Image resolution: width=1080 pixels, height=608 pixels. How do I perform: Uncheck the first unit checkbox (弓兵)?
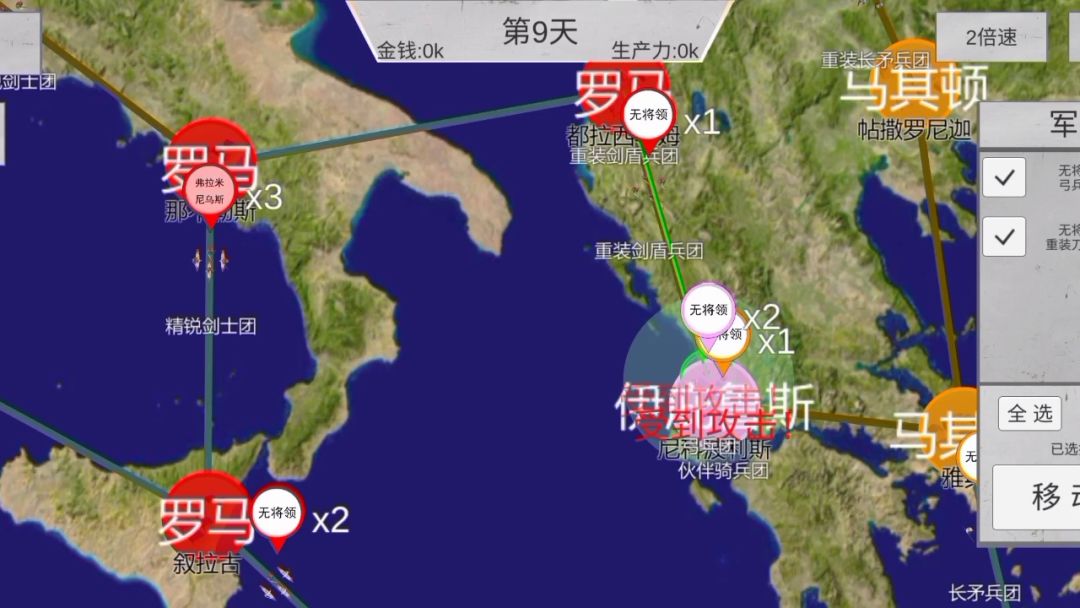[1004, 177]
